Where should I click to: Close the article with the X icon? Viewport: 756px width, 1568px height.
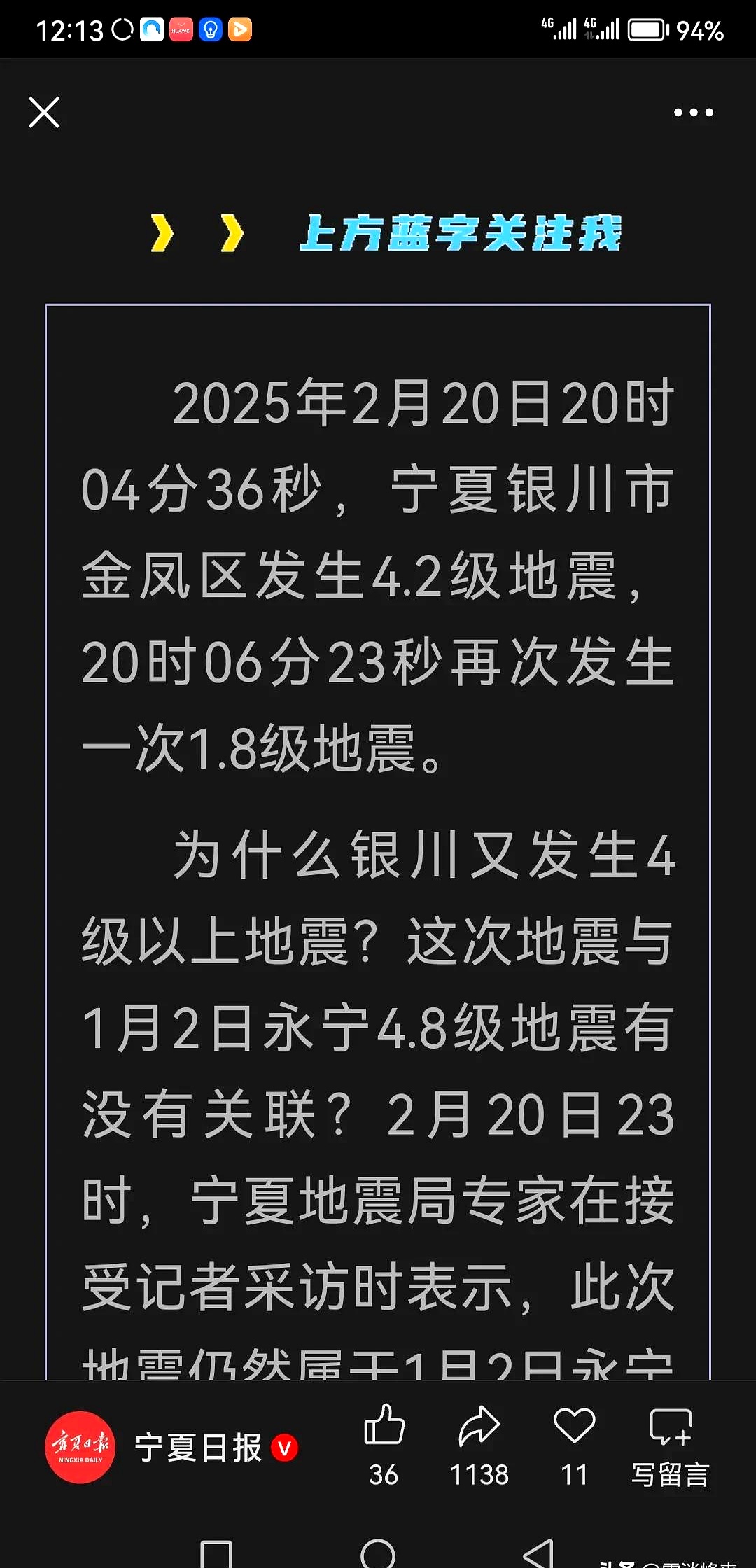point(44,113)
